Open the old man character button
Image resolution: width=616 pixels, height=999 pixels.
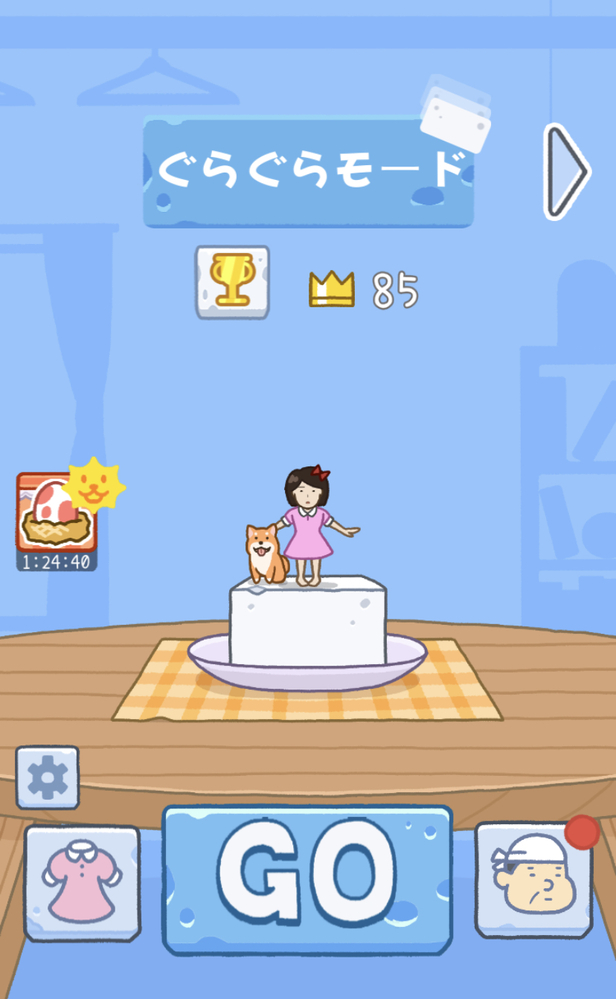pyautogui.click(x=533, y=880)
